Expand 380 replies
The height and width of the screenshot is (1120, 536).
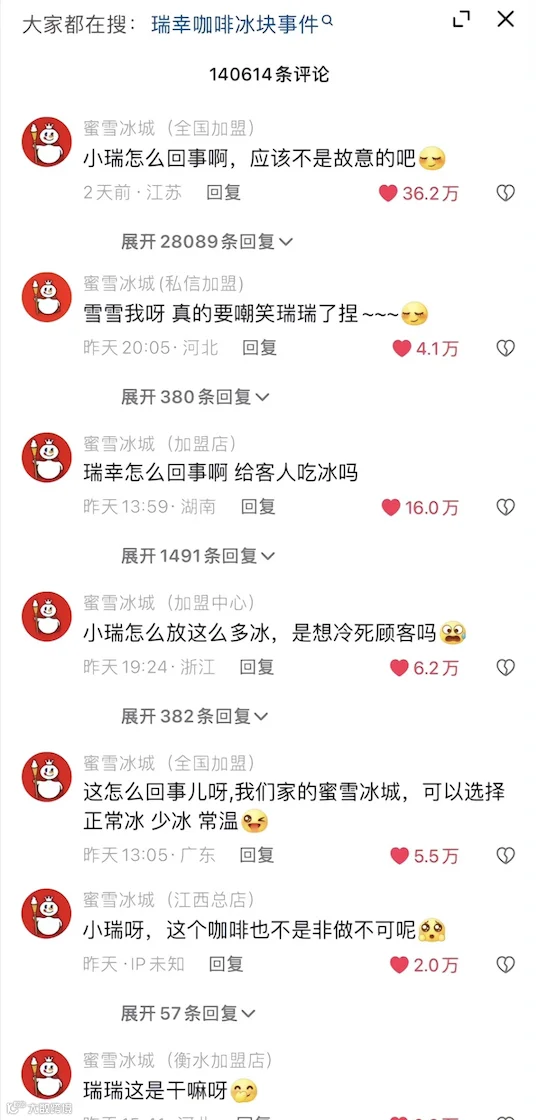click(x=195, y=396)
